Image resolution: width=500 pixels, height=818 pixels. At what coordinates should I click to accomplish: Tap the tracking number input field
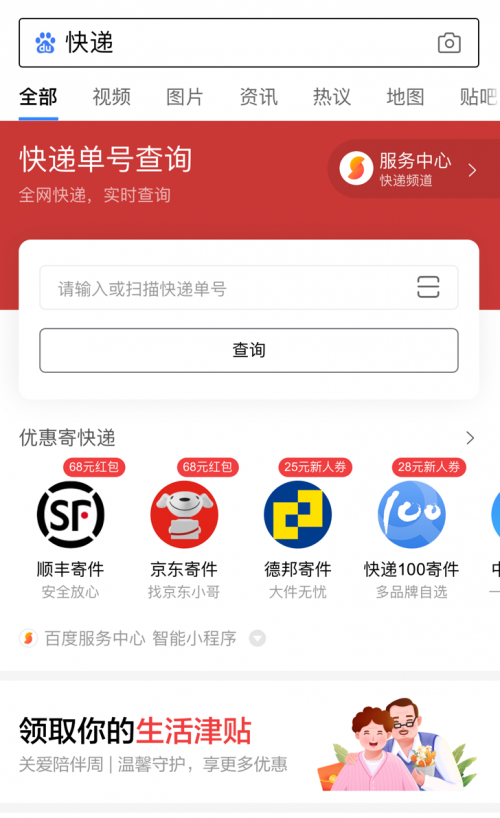249,288
